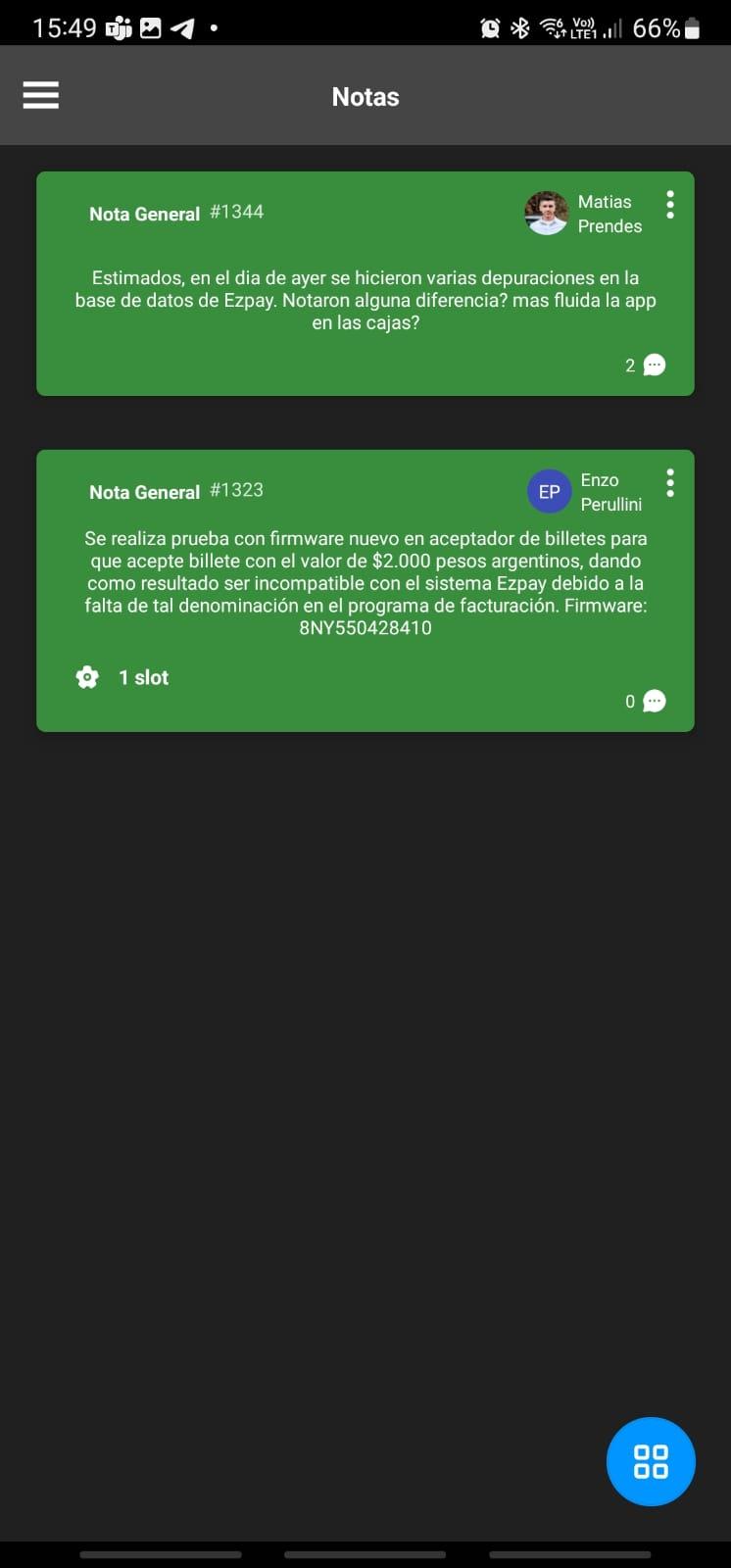Open overflow menu on note #1344

point(670,204)
